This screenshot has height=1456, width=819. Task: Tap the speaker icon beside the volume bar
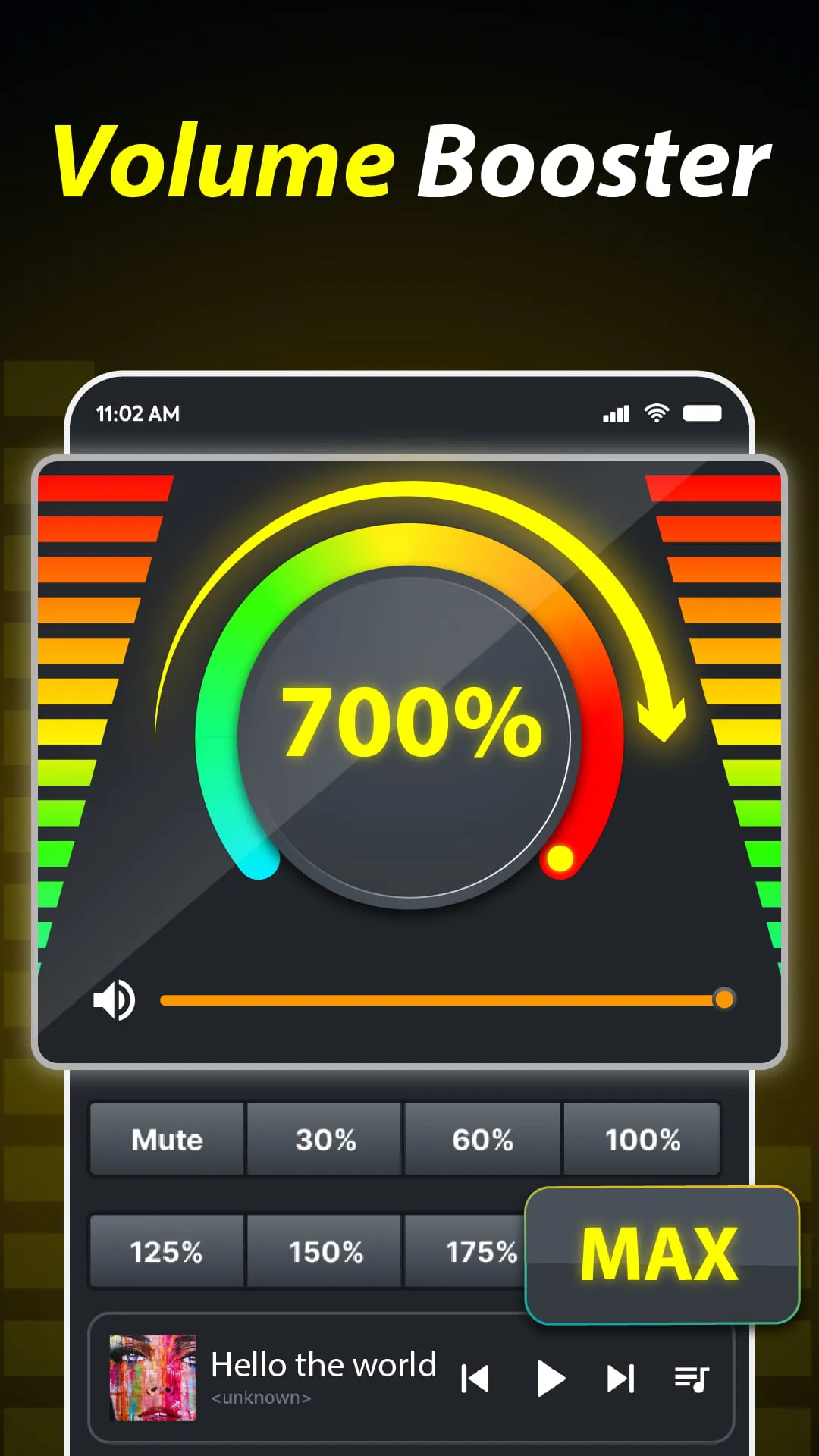(114, 999)
